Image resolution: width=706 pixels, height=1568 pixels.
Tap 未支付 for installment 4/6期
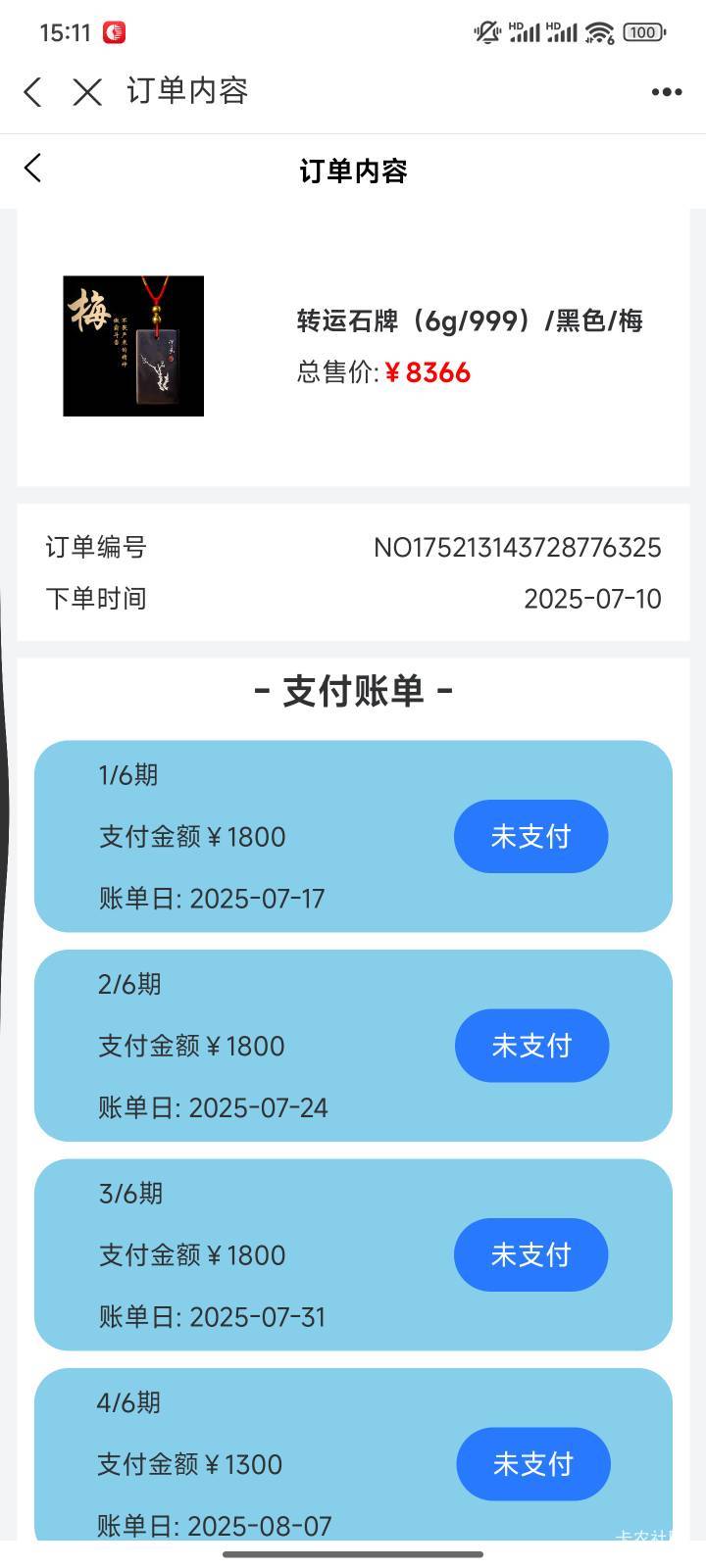click(533, 1464)
